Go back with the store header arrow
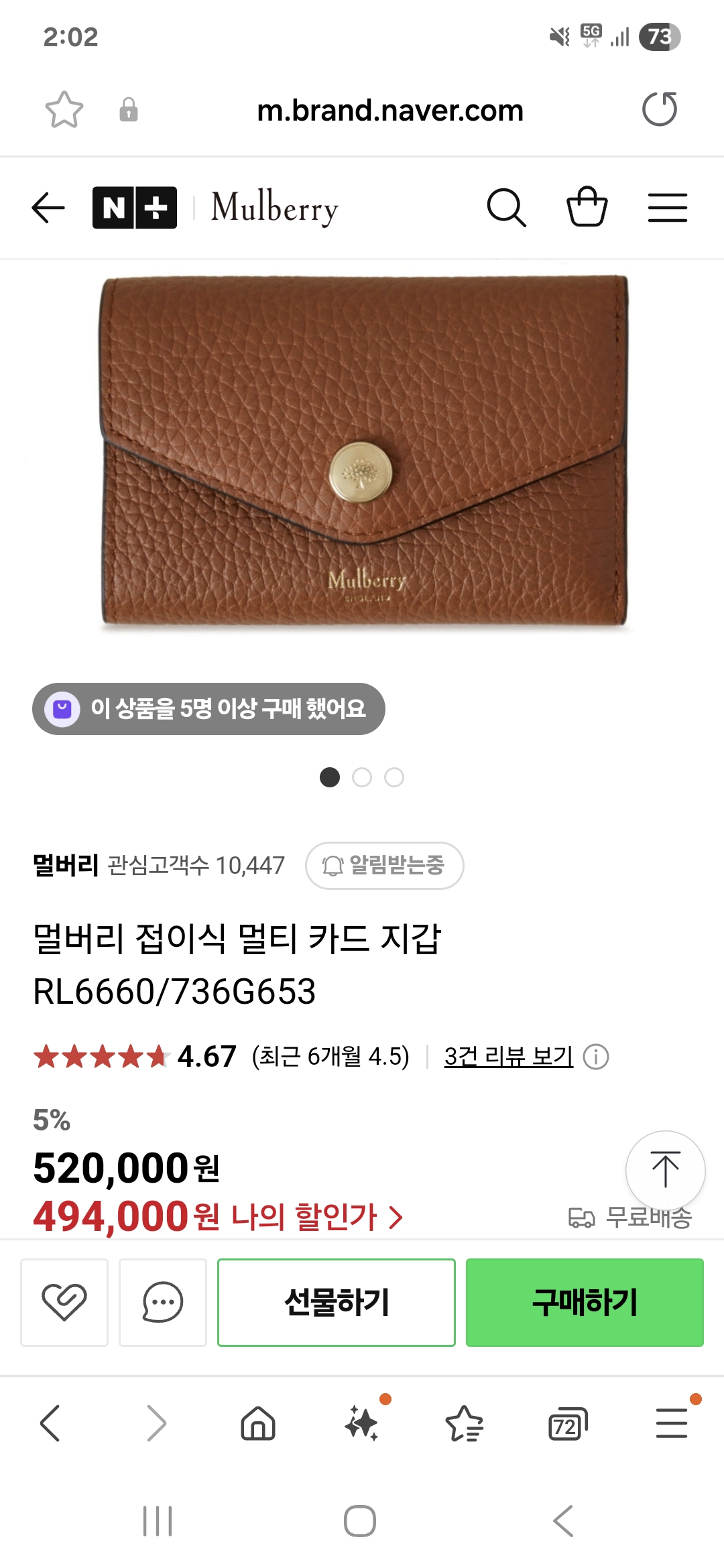The image size is (724, 1568). tap(48, 208)
